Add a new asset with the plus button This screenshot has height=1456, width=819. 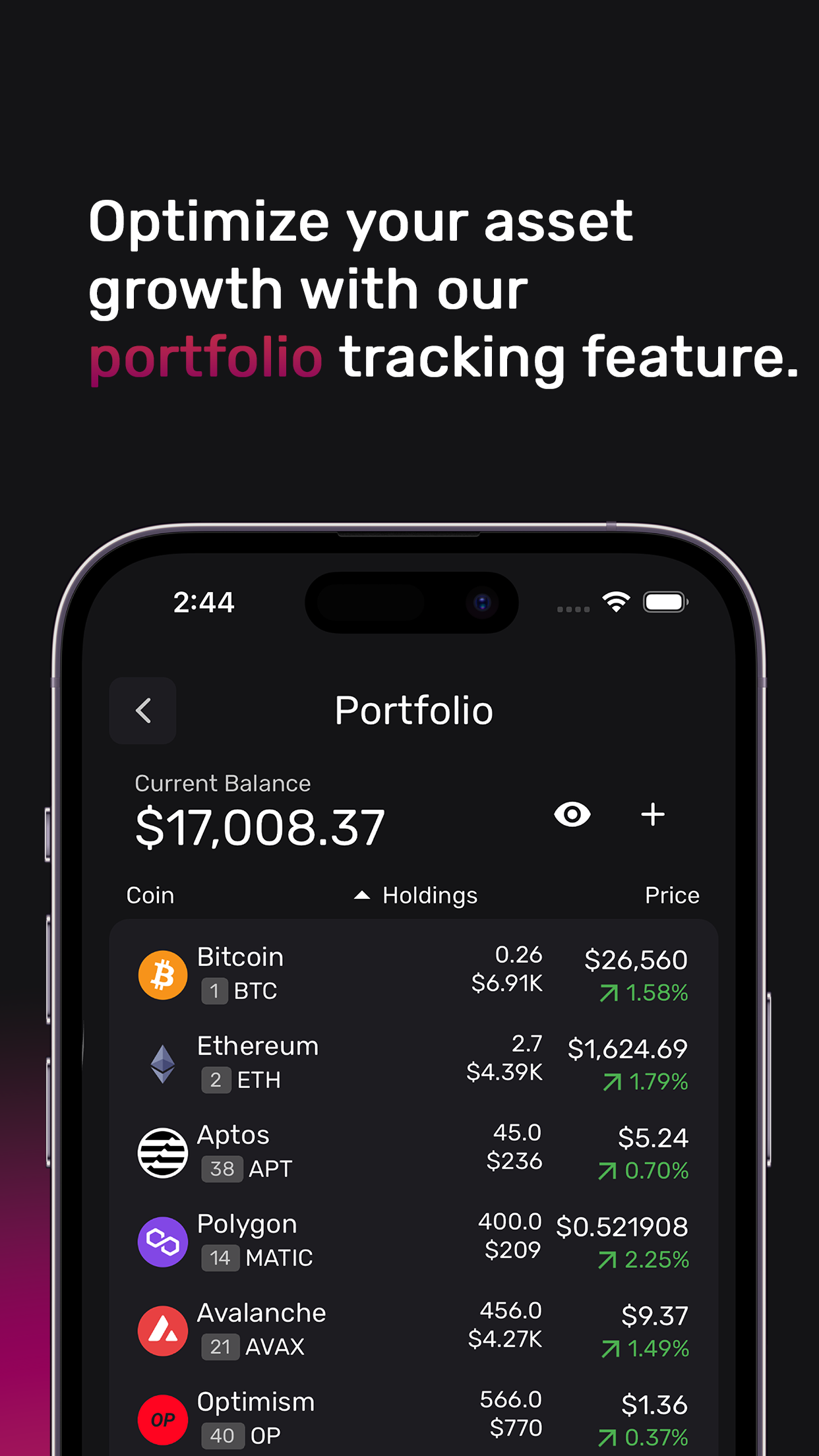(x=653, y=814)
